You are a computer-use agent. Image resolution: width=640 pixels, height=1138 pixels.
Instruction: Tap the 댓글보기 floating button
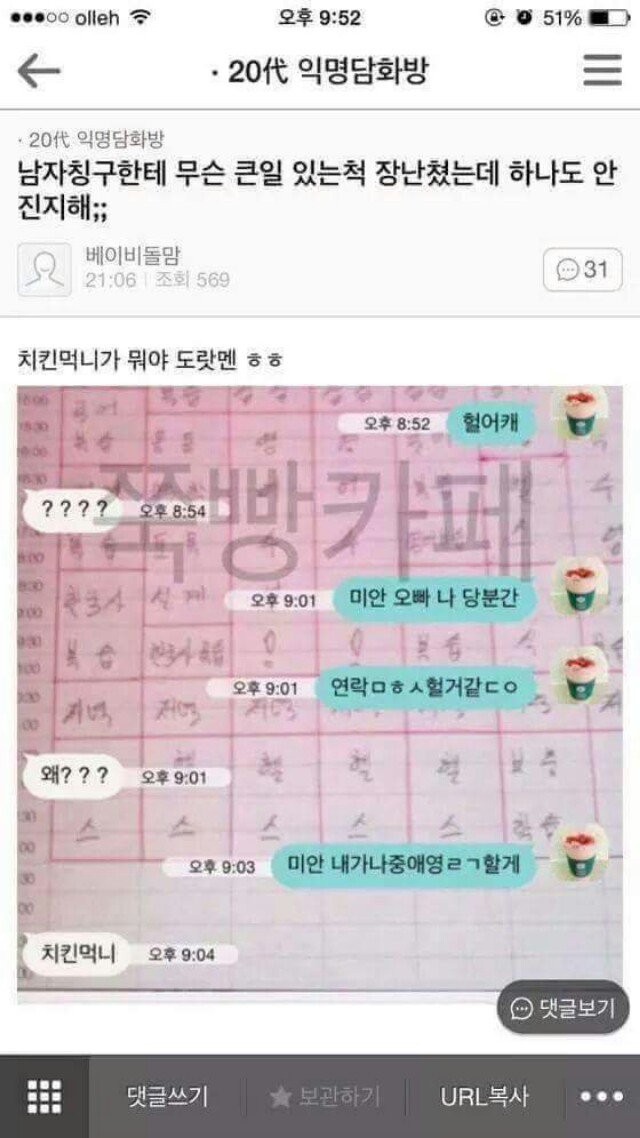[563, 1008]
